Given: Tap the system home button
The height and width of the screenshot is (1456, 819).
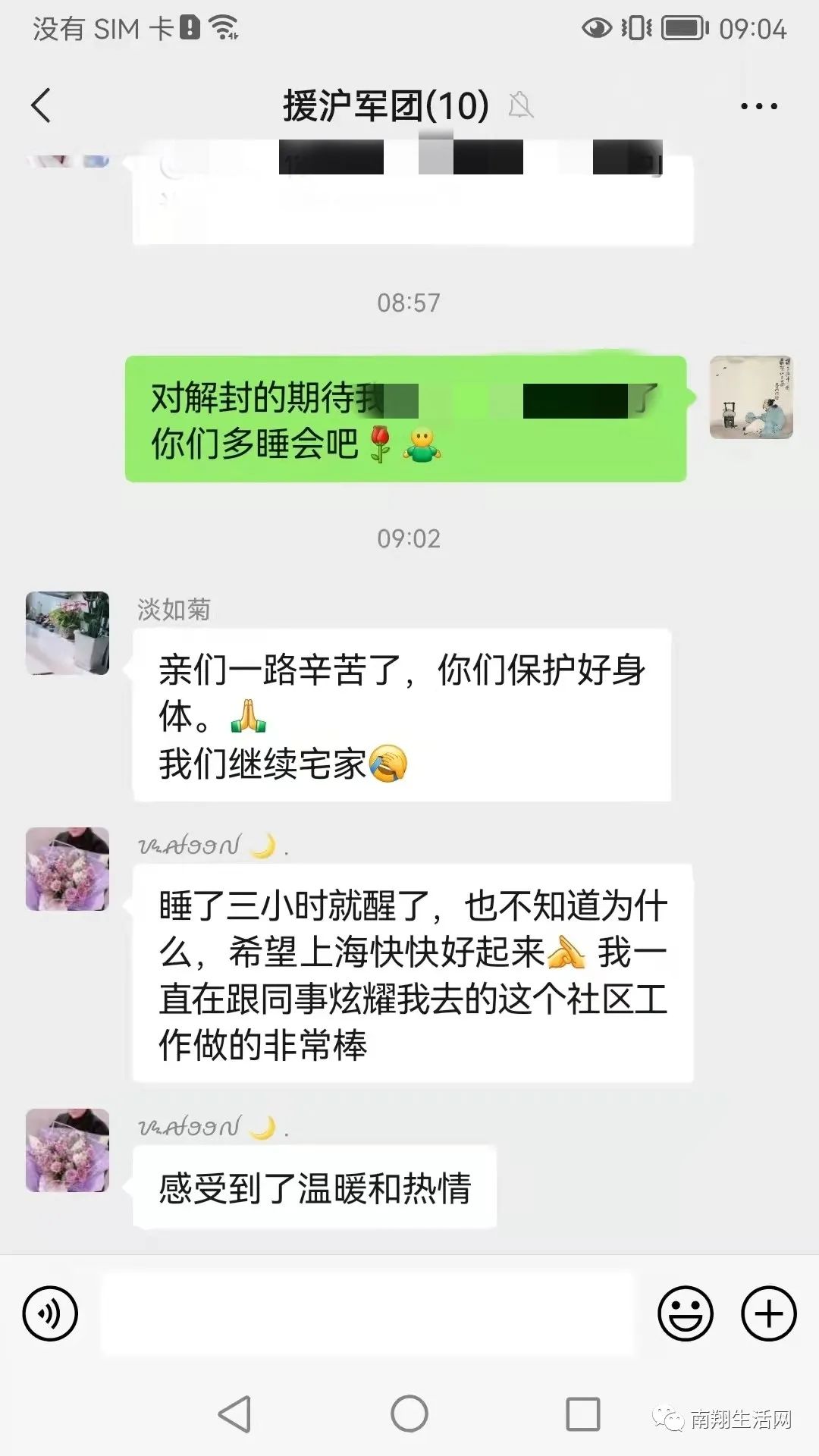Looking at the screenshot, I should [409, 1414].
